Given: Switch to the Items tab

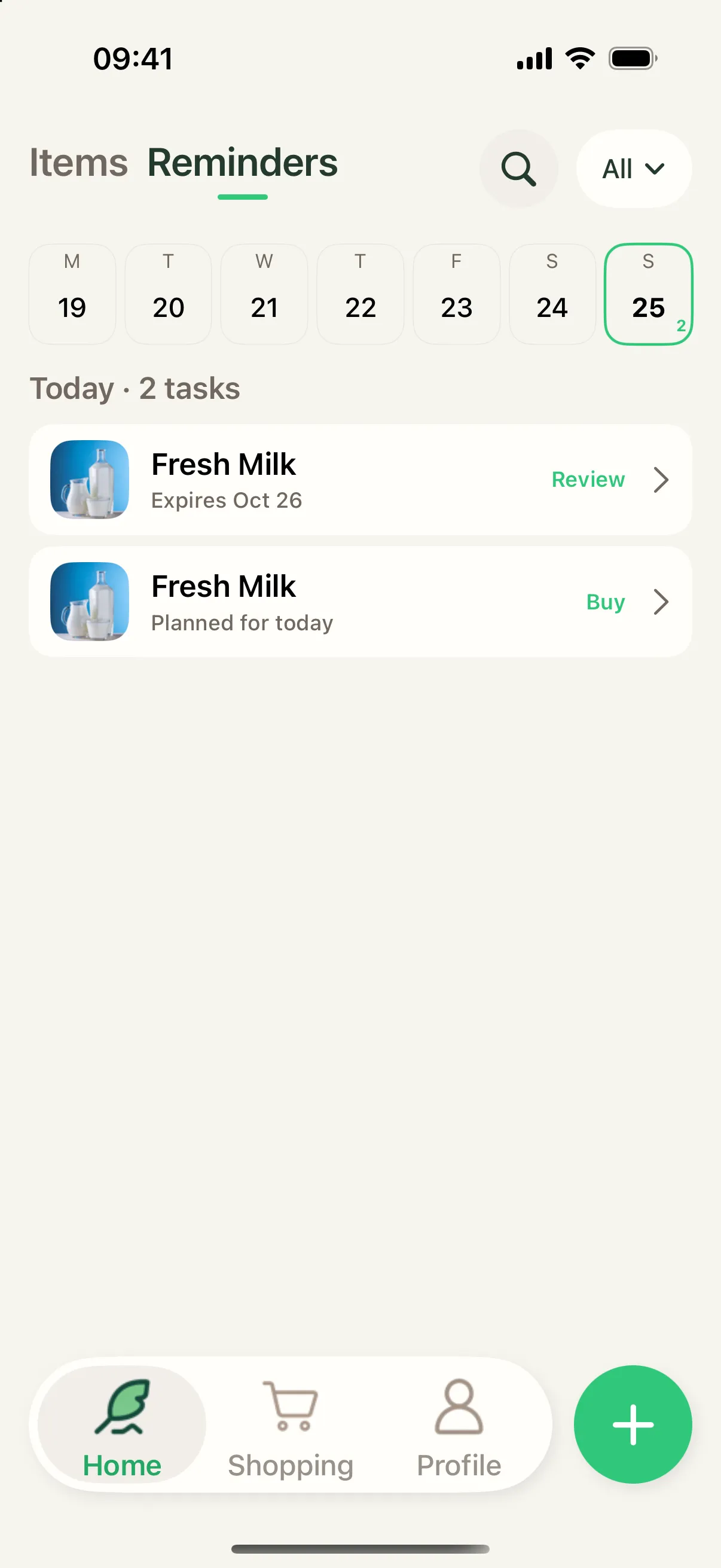Looking at the screenshot, I should (78, 163).
